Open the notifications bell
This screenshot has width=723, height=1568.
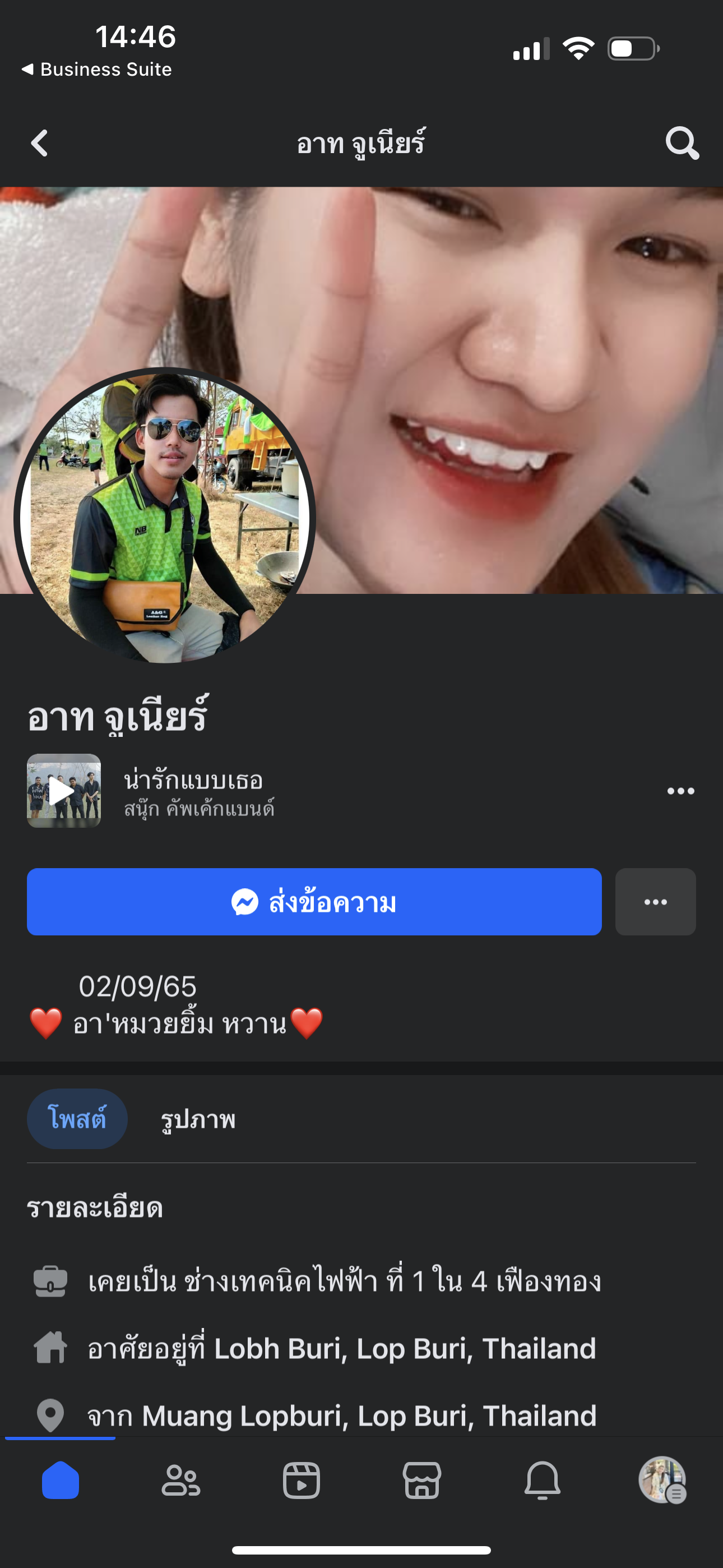(543, 1480)
